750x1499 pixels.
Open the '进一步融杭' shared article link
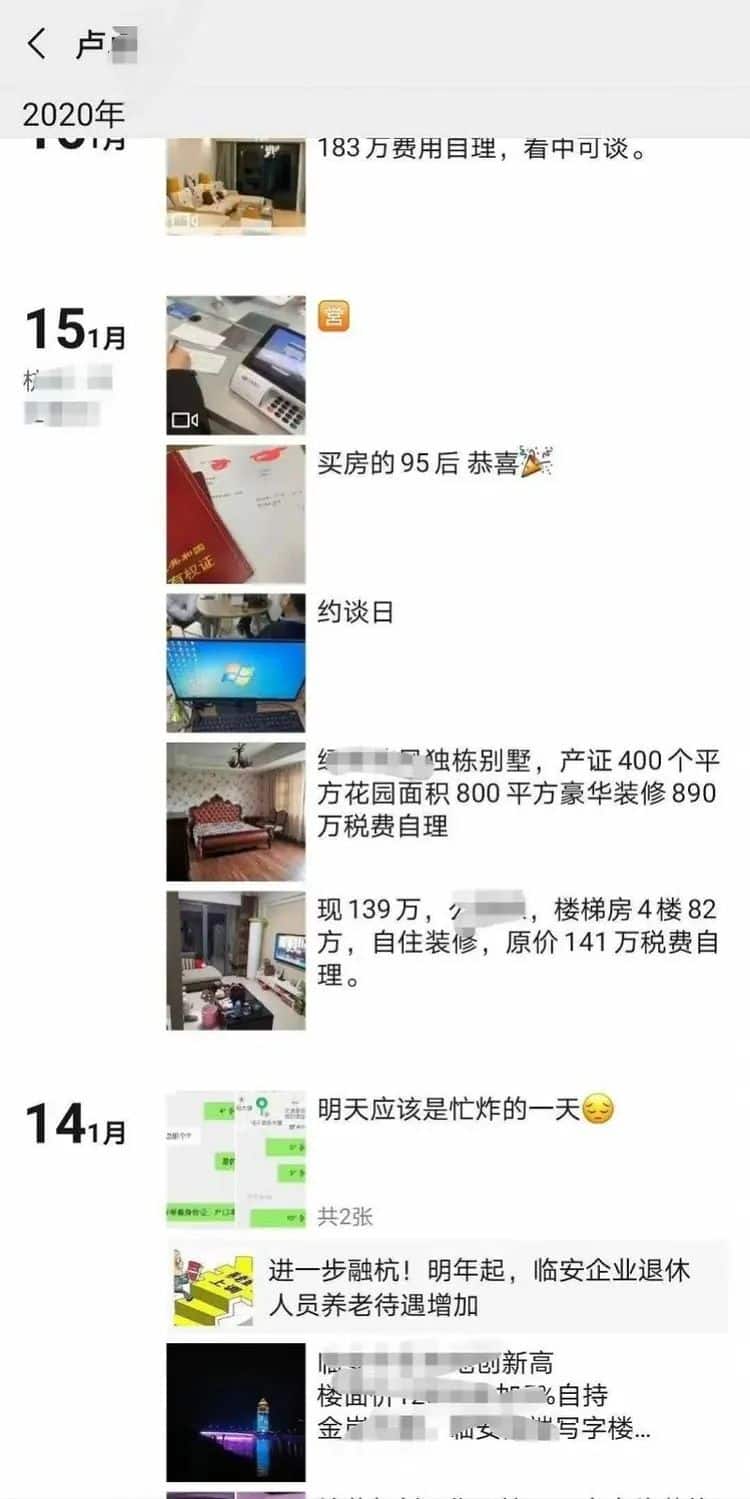pyautogui.click(x=446, y=1287)
